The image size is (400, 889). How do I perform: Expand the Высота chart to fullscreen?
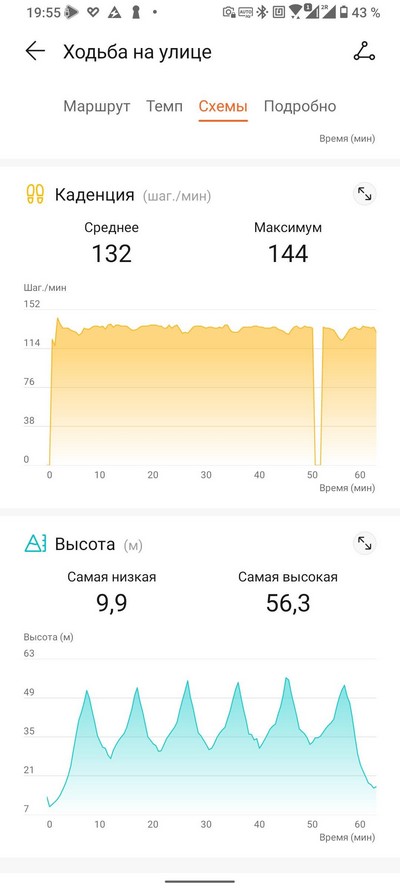(x=364, y=544)
